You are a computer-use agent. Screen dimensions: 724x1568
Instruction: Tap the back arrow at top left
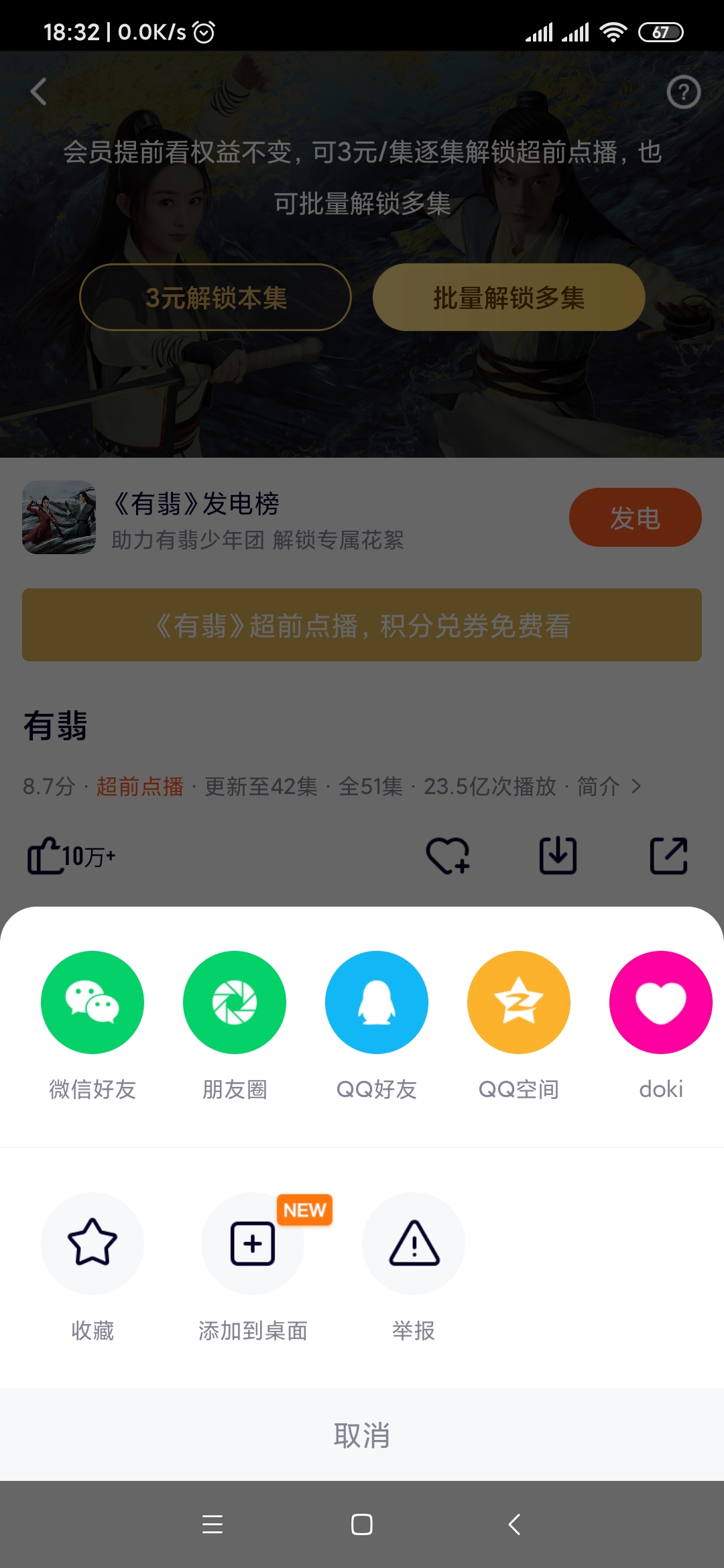pyautogui.click(x=38, y=92)
